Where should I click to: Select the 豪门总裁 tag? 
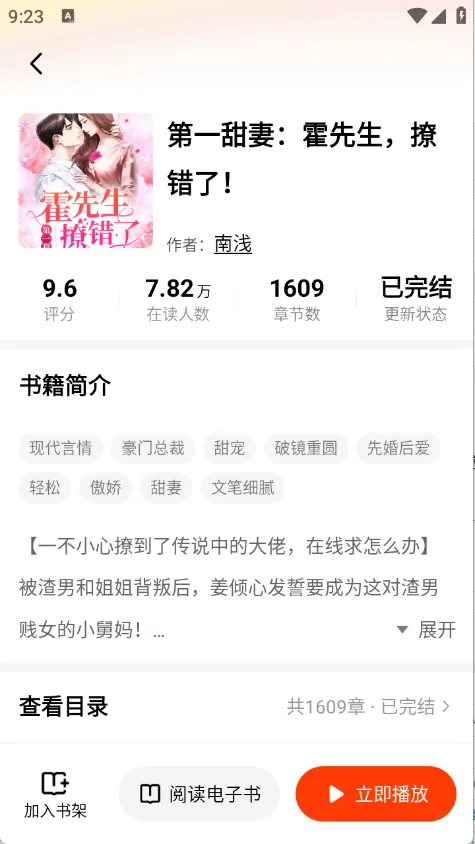153,448
